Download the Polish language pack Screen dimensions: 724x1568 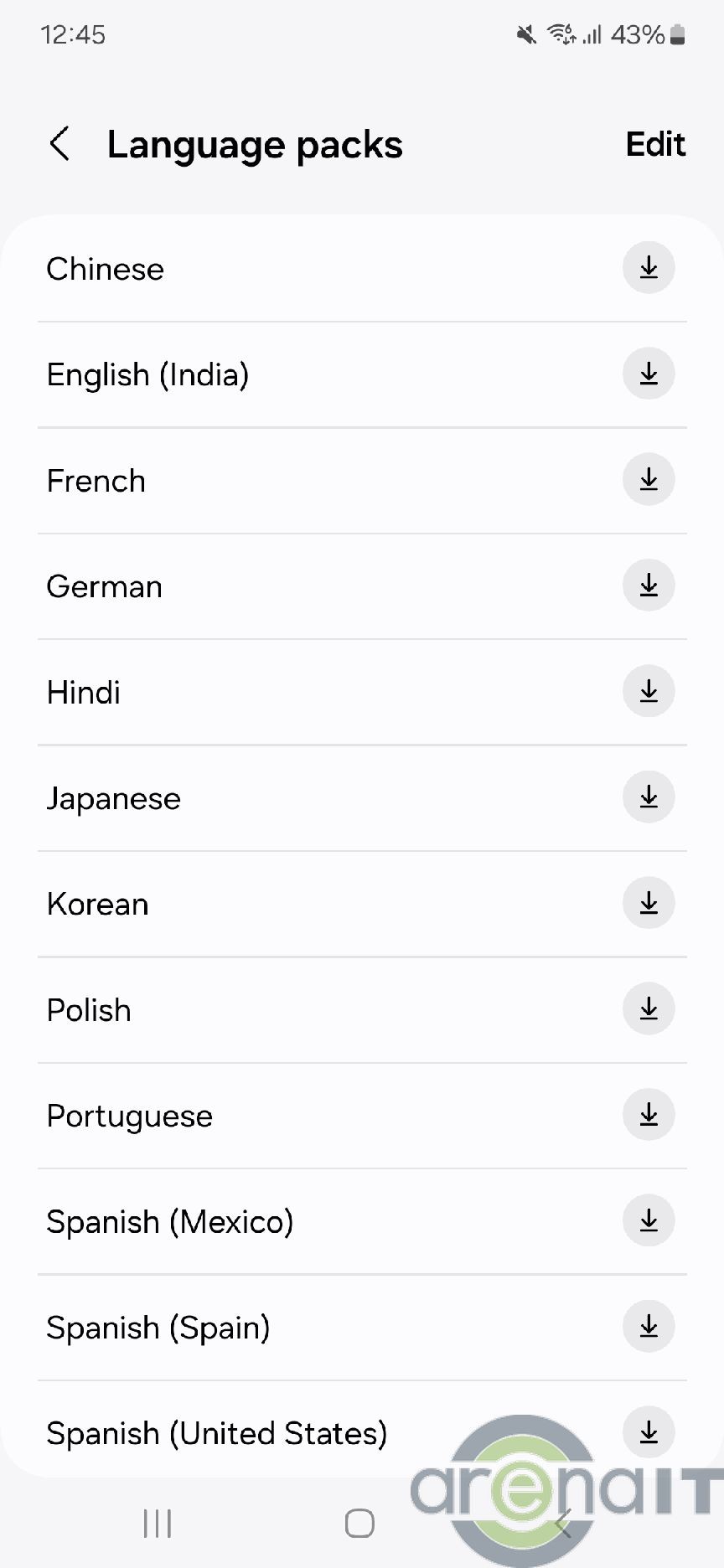pos(649,1009)
